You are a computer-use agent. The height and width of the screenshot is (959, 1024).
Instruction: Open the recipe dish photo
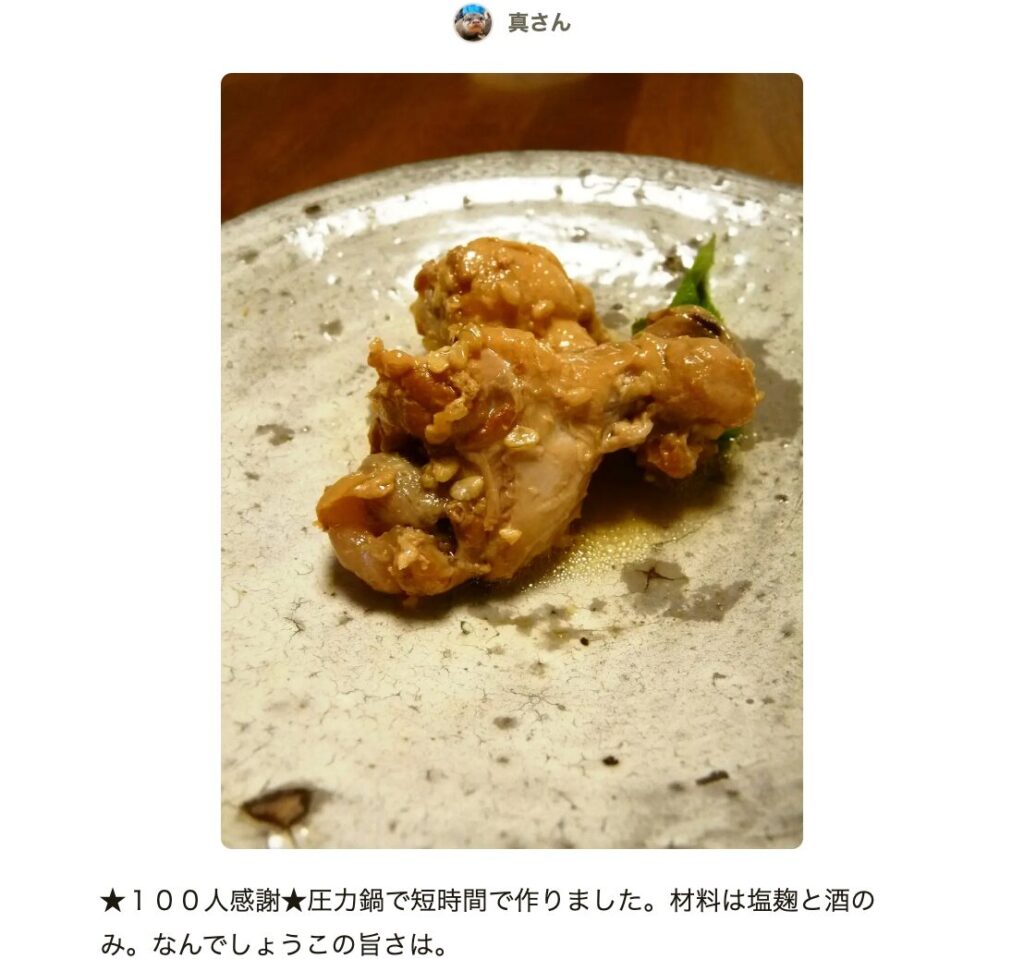click(511, 460)
